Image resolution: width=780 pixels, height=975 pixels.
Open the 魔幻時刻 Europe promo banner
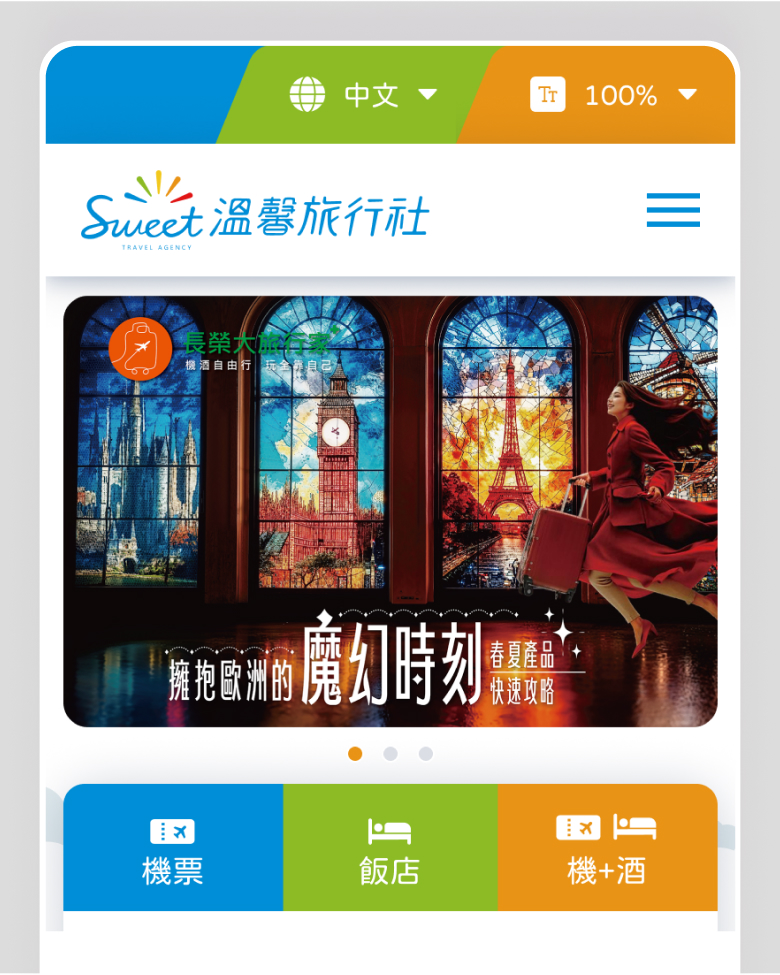pos(390,510)
